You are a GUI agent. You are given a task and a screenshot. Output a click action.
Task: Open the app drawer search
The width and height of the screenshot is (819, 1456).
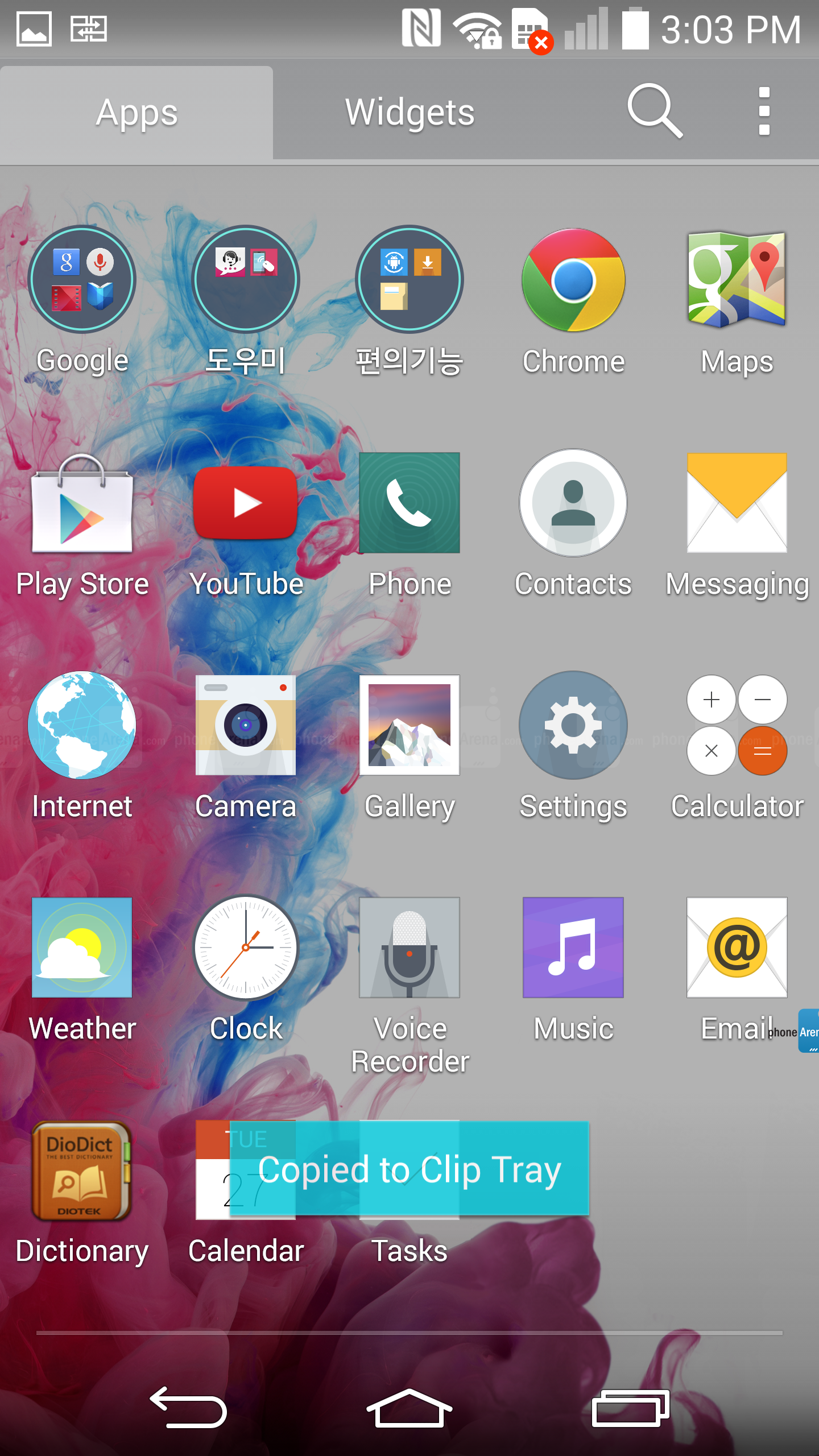click(x=655, y=111)
